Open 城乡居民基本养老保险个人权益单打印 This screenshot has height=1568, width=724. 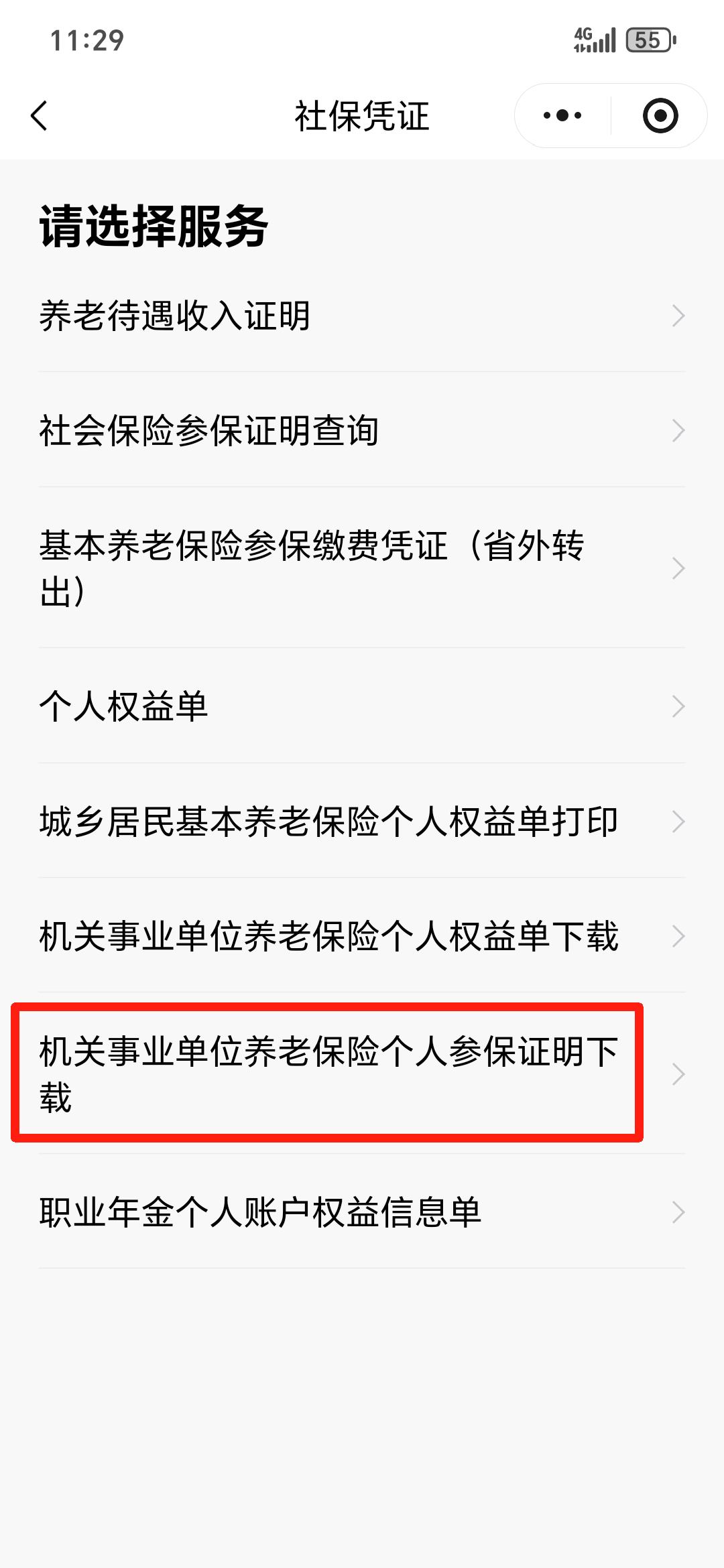tap(362, 822)
